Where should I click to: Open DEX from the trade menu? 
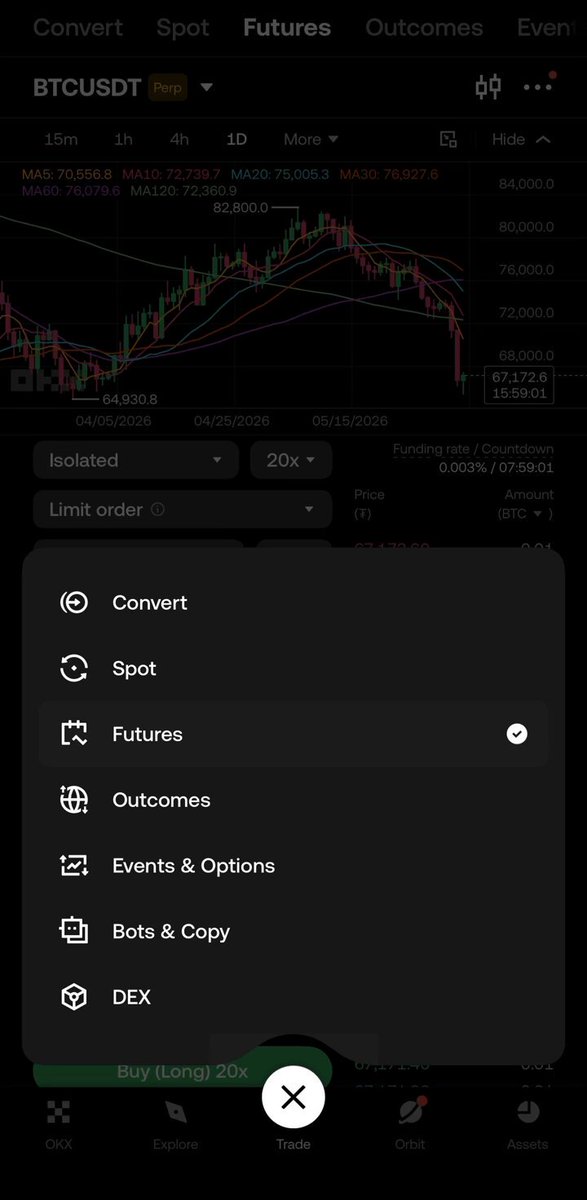tap(293, 997)
